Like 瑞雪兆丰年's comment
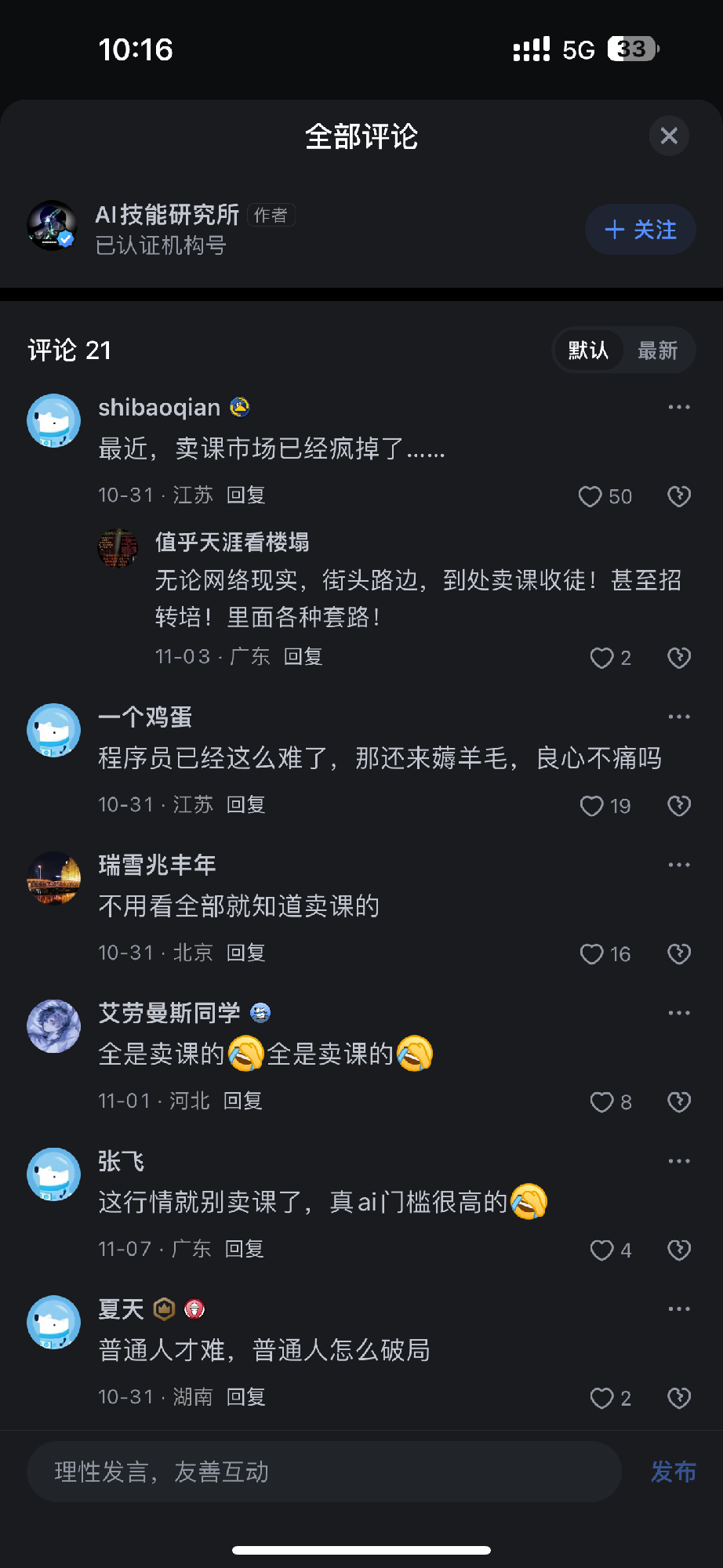The image size is (723, 1568). click(591, 954)
